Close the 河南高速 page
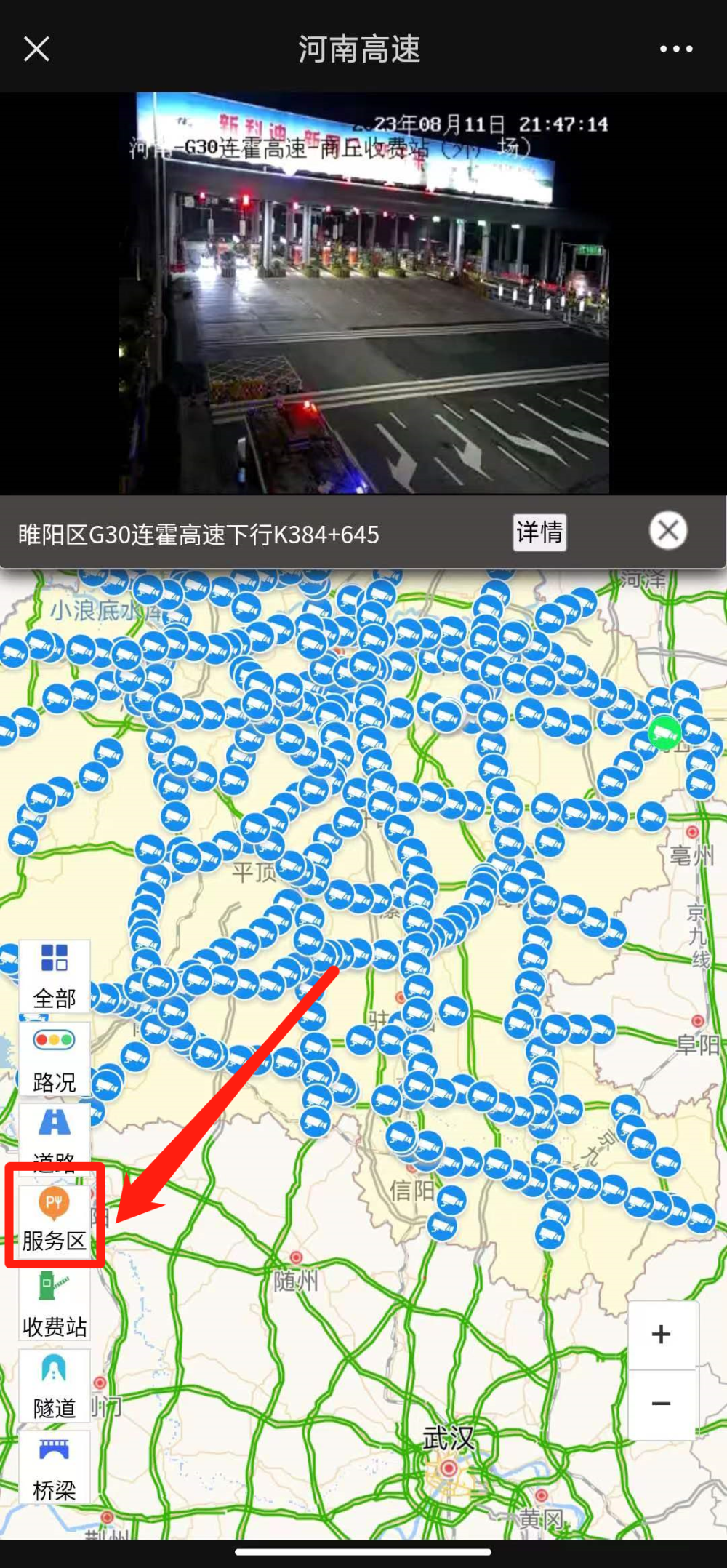727x1568 pixels. [x=36, y=49]
